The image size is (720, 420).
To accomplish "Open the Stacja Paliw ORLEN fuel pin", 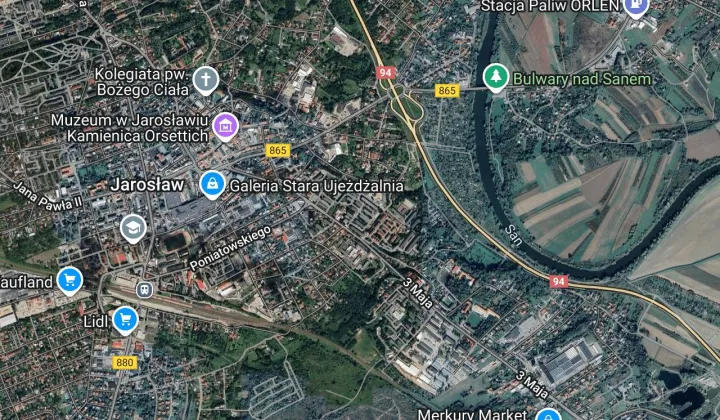I will [636, 6].
